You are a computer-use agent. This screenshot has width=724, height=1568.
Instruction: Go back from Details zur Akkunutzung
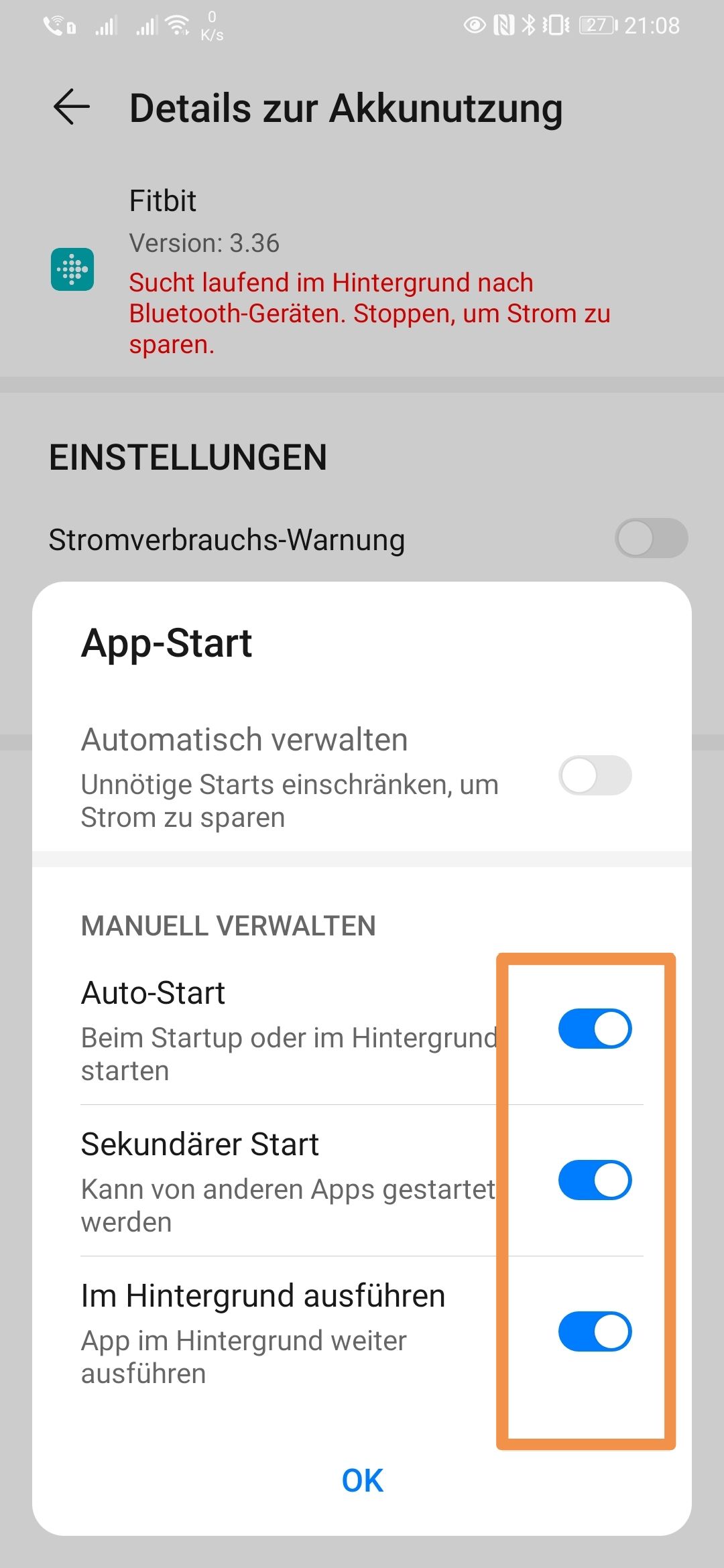tap(72, 107)
